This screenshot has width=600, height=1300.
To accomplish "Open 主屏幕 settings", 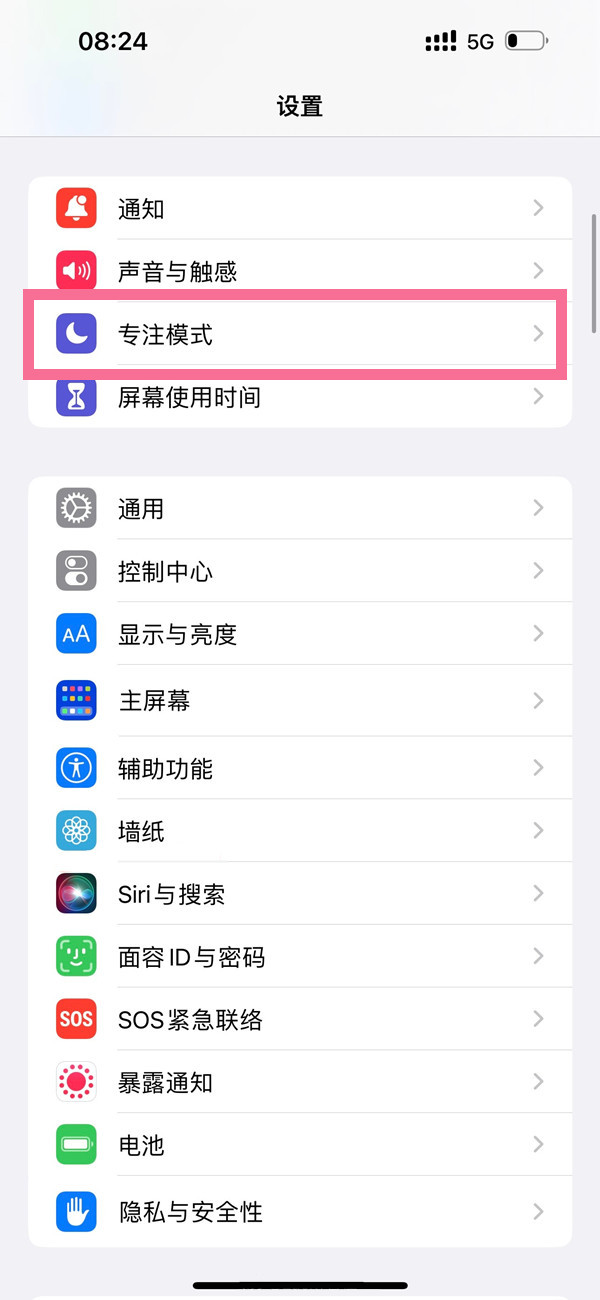I will [300, 700].
